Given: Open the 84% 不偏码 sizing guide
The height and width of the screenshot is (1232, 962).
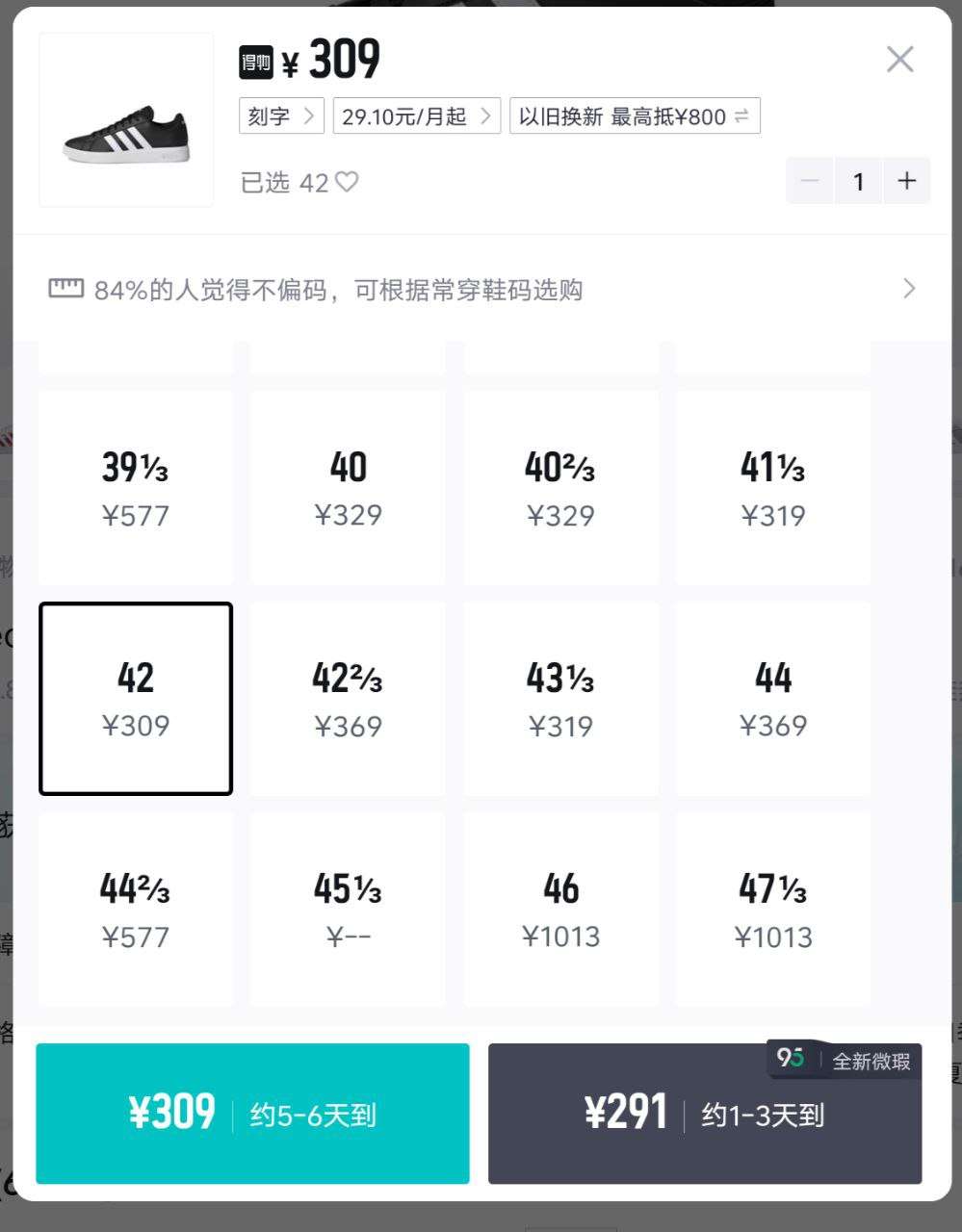Looking at the screenshot, I should pos(481,289).
